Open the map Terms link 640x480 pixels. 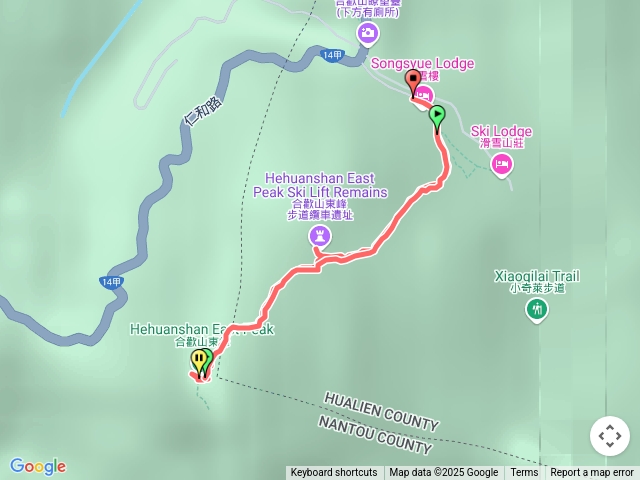[524, 472]
